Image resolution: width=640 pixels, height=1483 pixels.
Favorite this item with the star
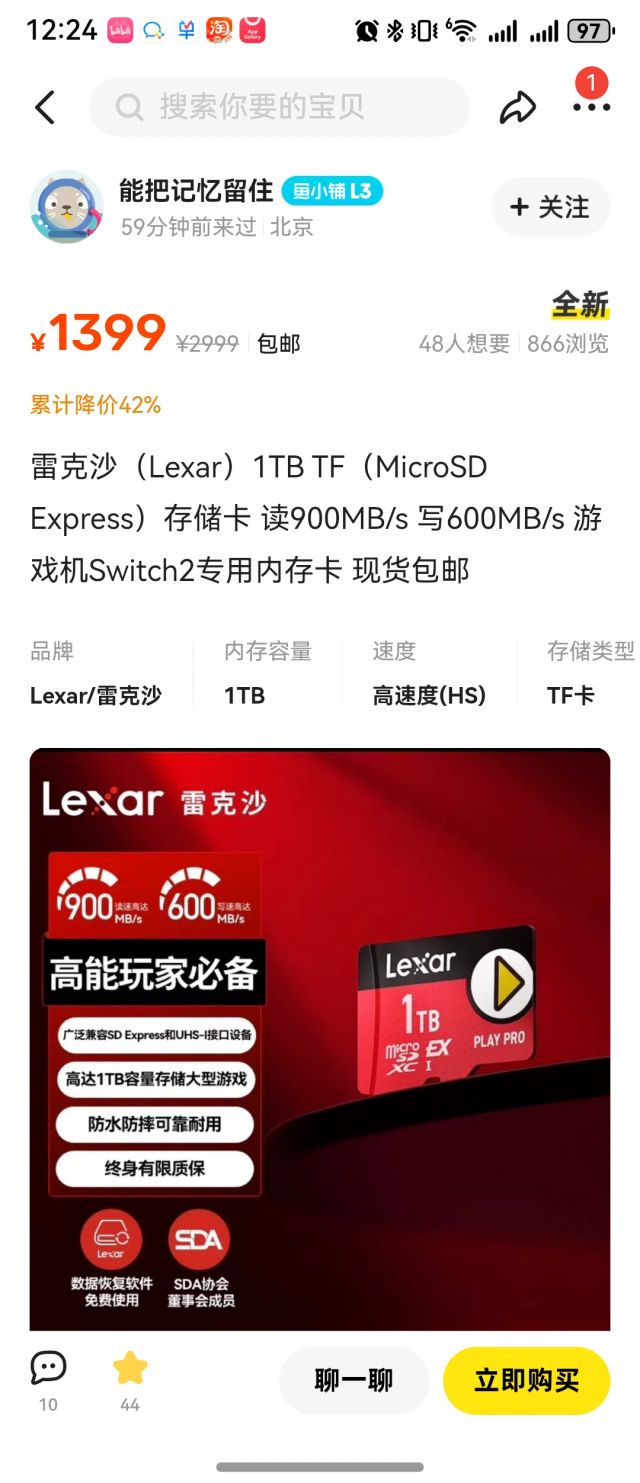130,1368
